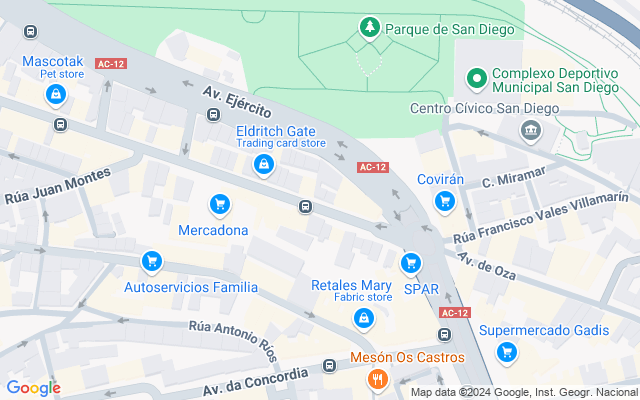Open the Centro Cívico San Diego pin
640x400 pixels.
pyautogui.click(x=529, y=130)
